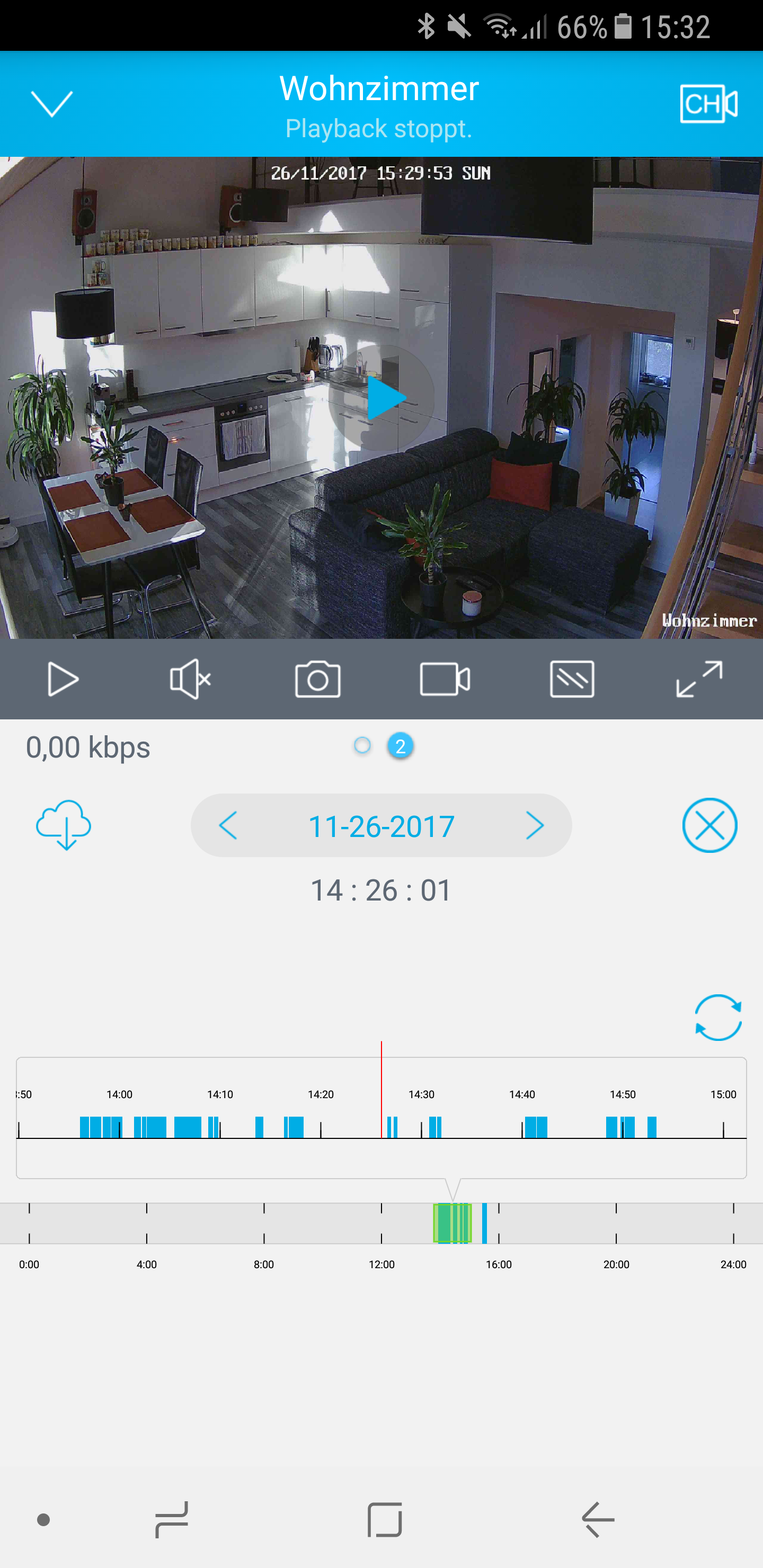Open the CH channel selection
This screenshot has width=763, height=1568.
(x=708, y=103)
